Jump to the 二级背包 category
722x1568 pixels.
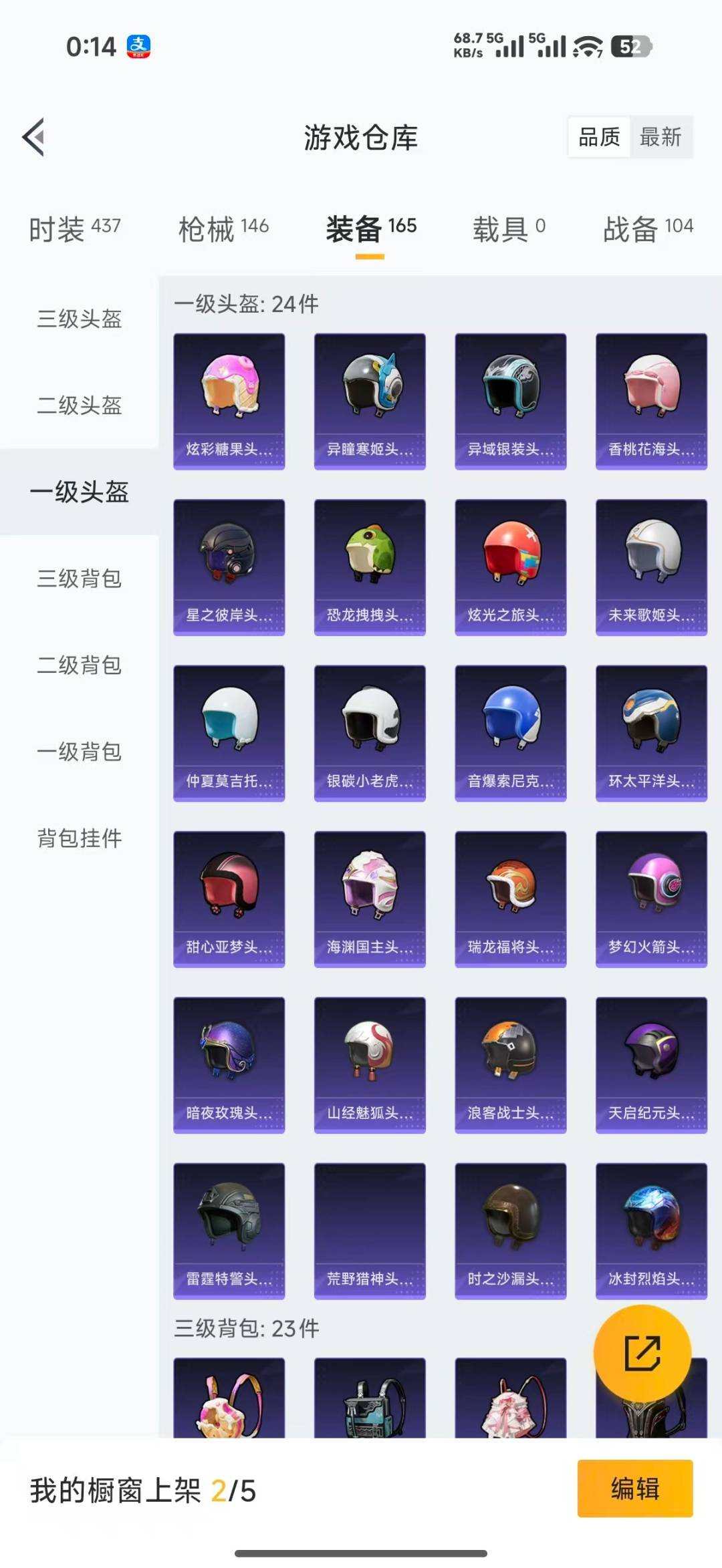79,665
